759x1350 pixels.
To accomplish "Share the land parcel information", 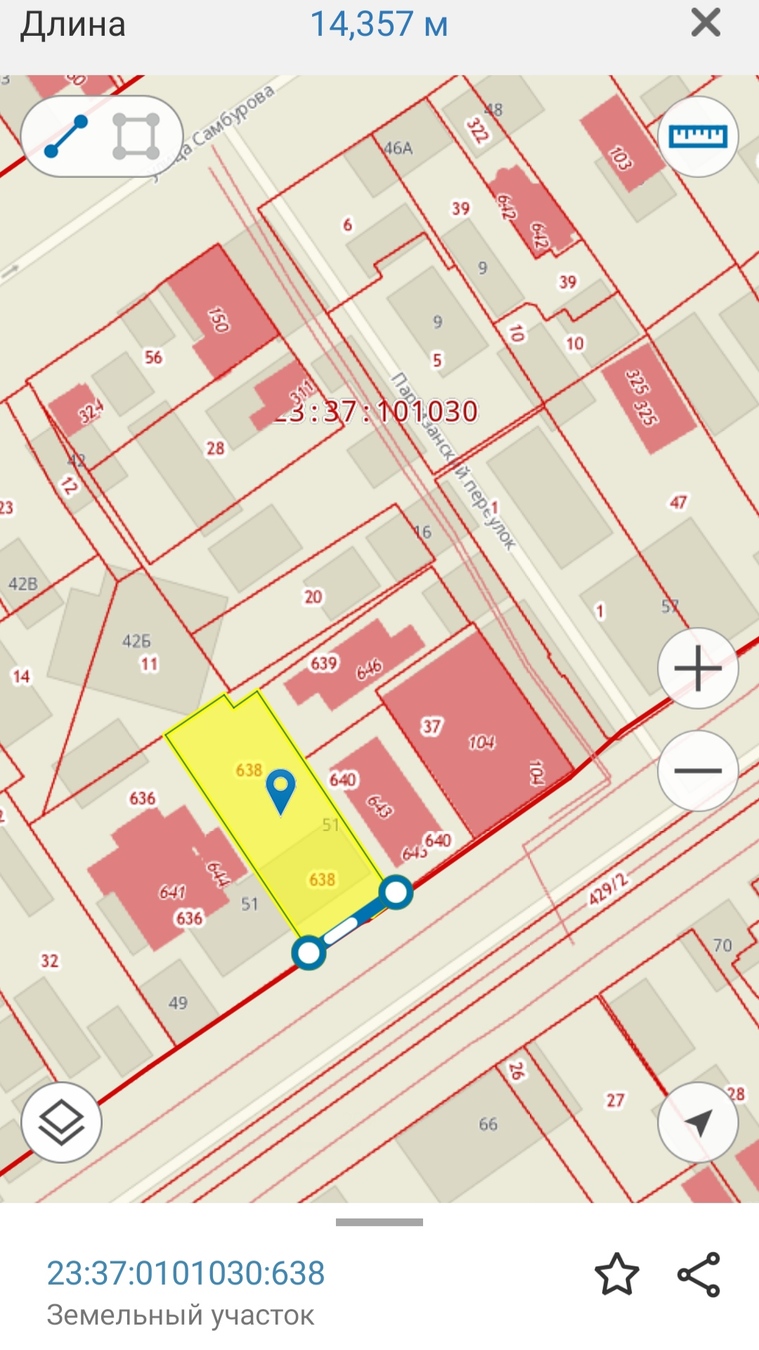I will 698,1275.
